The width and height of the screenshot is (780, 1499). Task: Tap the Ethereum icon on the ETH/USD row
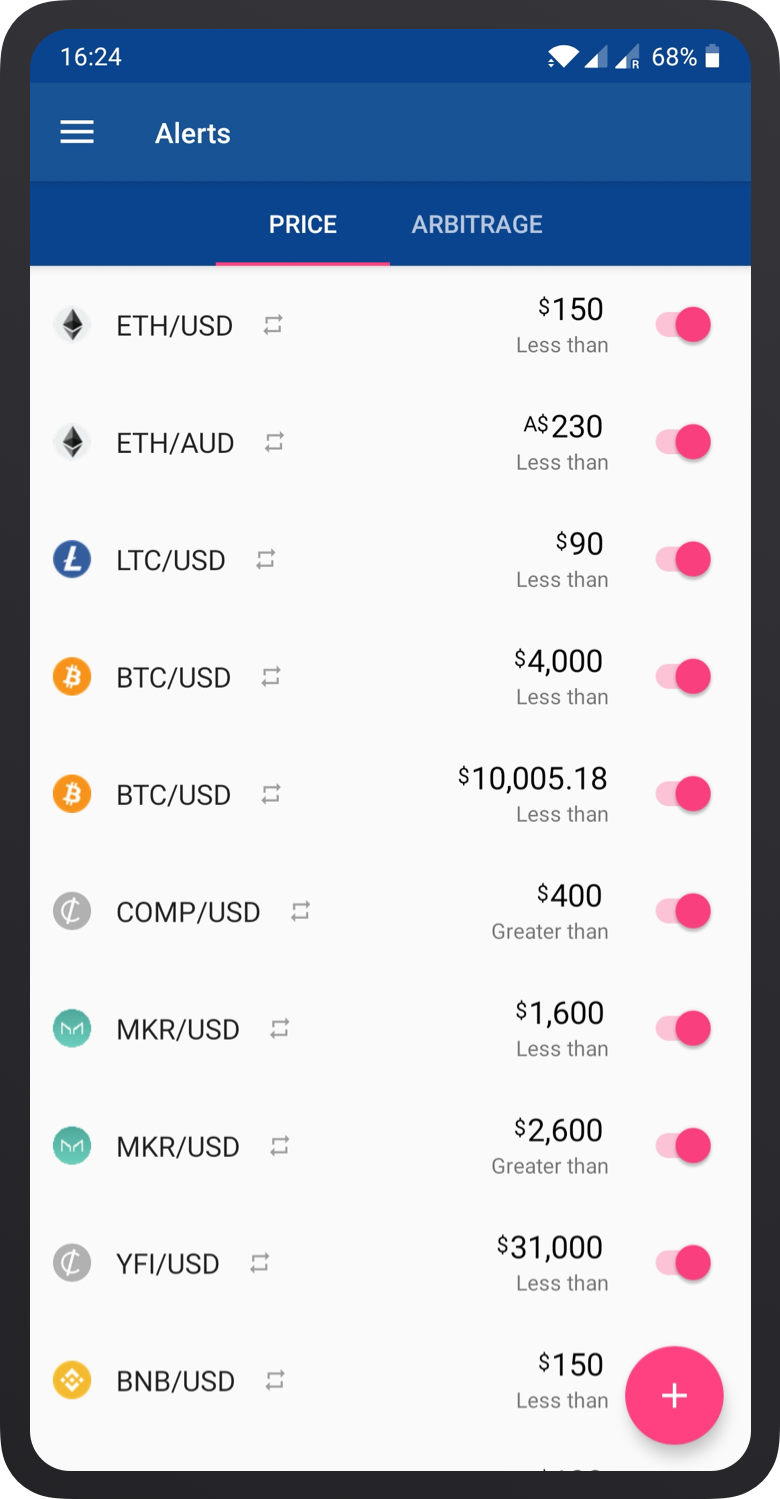point(71,324)
